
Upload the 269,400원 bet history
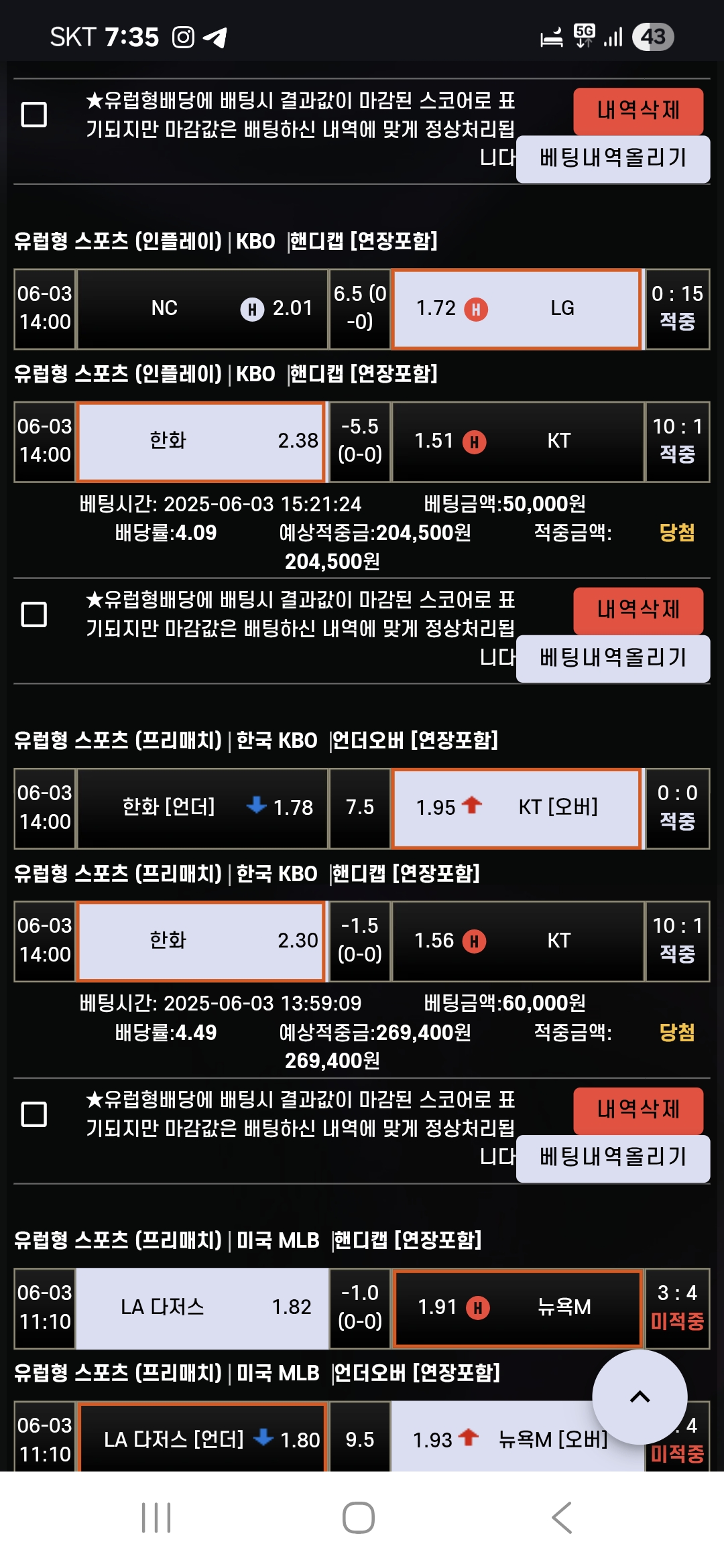click(613, 1158)
